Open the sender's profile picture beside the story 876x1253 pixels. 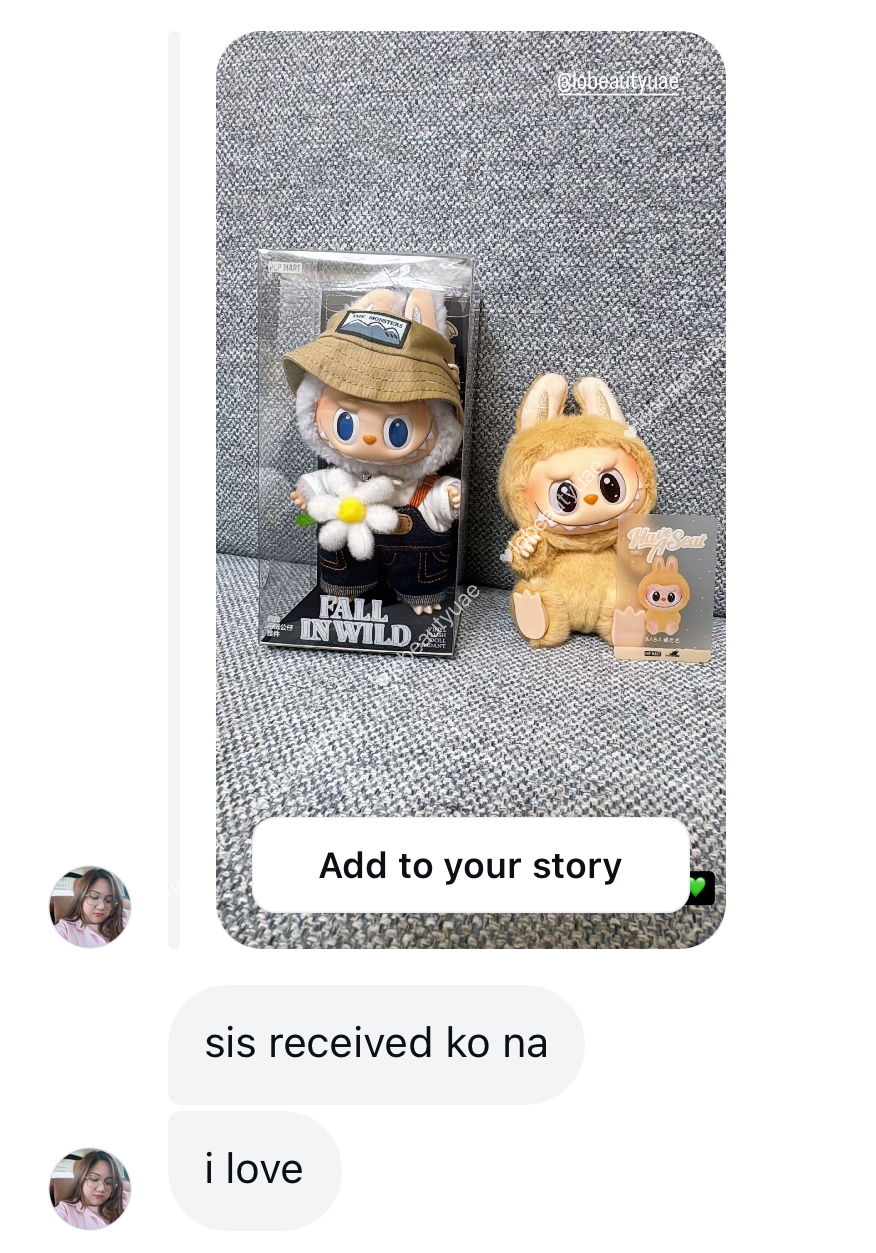(90, 906)
